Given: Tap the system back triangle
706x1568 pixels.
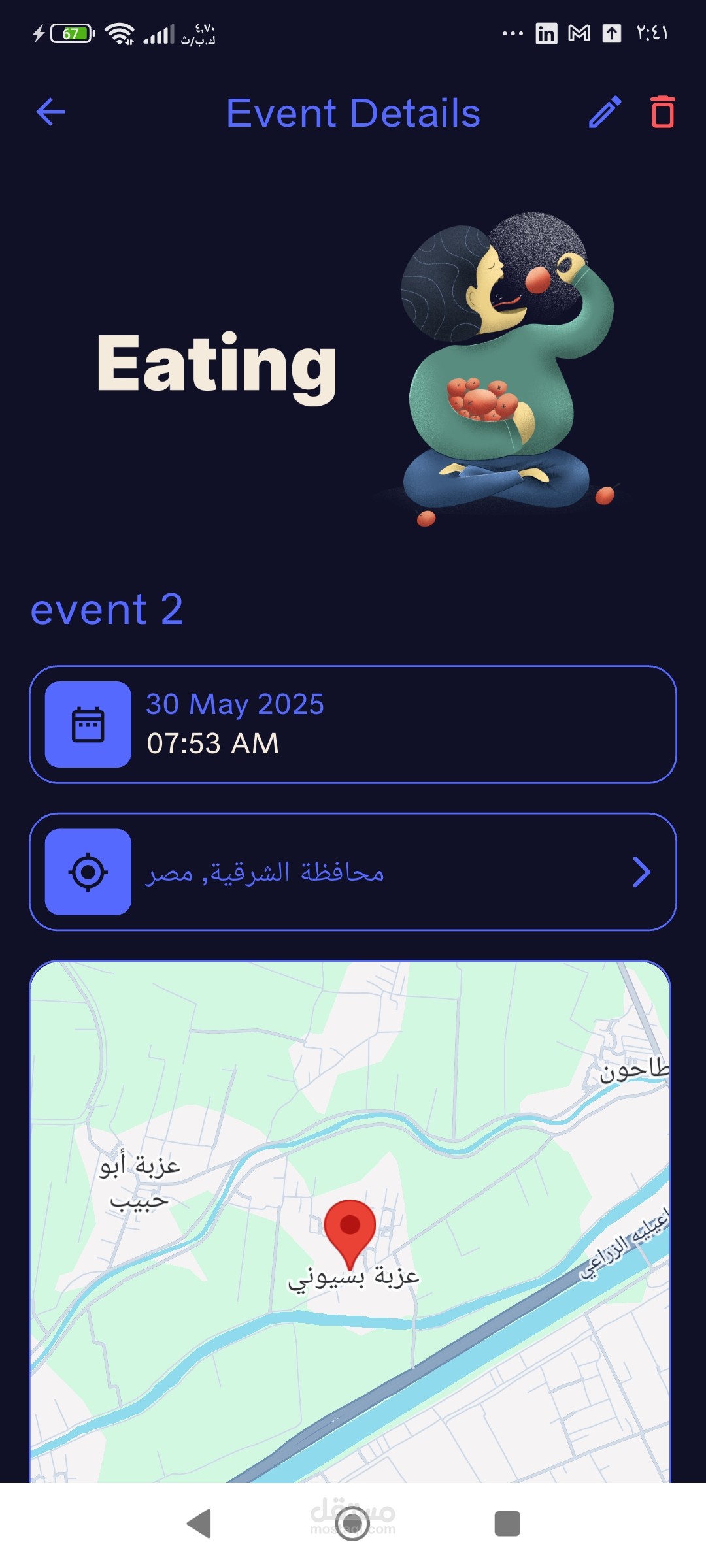Looking at the screenshot, I should coord(199,1524).
